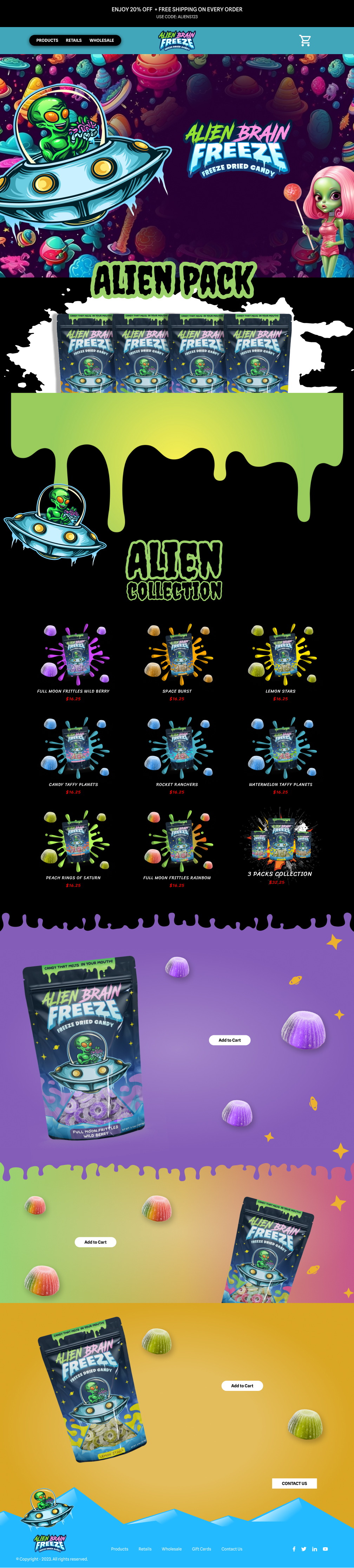Tap the Alien Brain Freeze header logo

click(177, 41)
